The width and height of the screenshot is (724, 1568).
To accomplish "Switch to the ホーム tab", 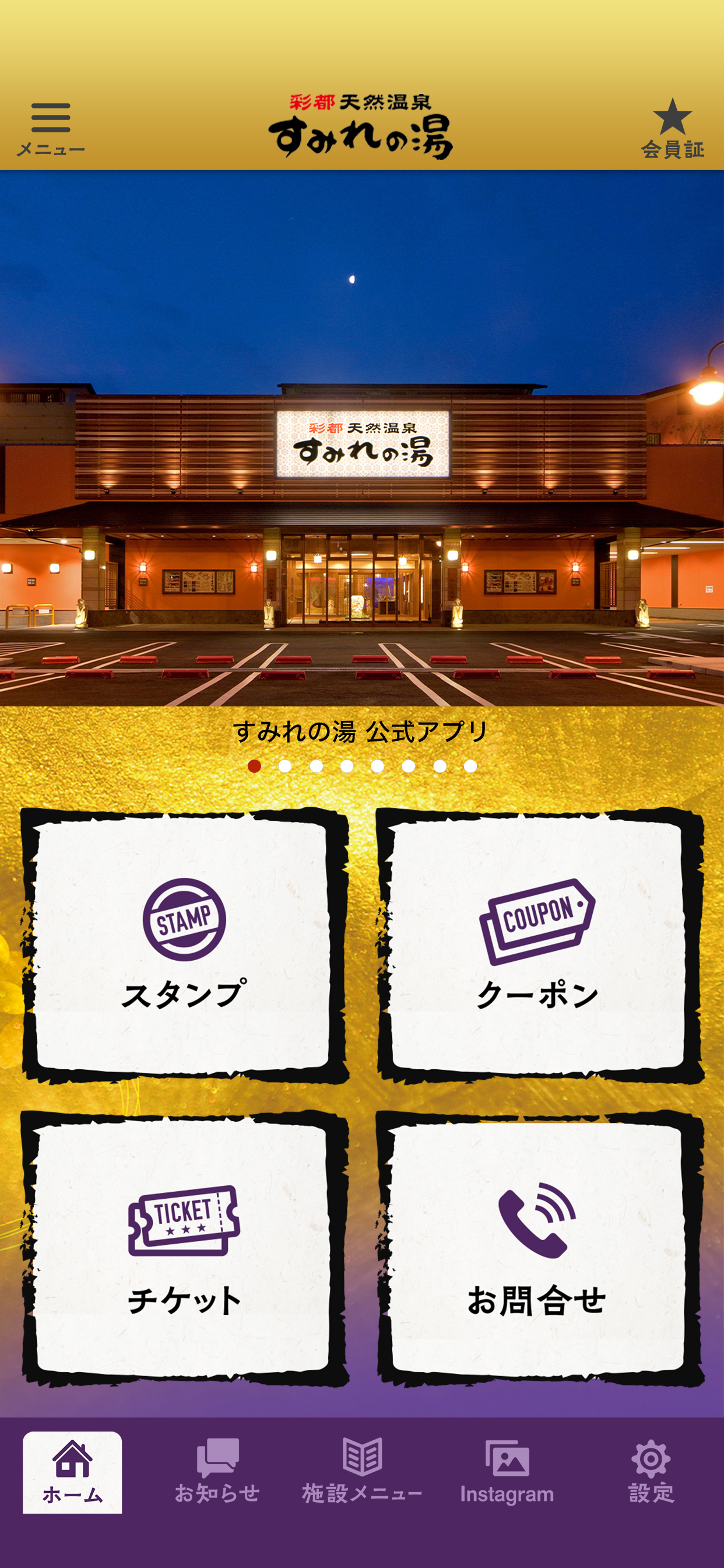I will tap(72, 1472).
